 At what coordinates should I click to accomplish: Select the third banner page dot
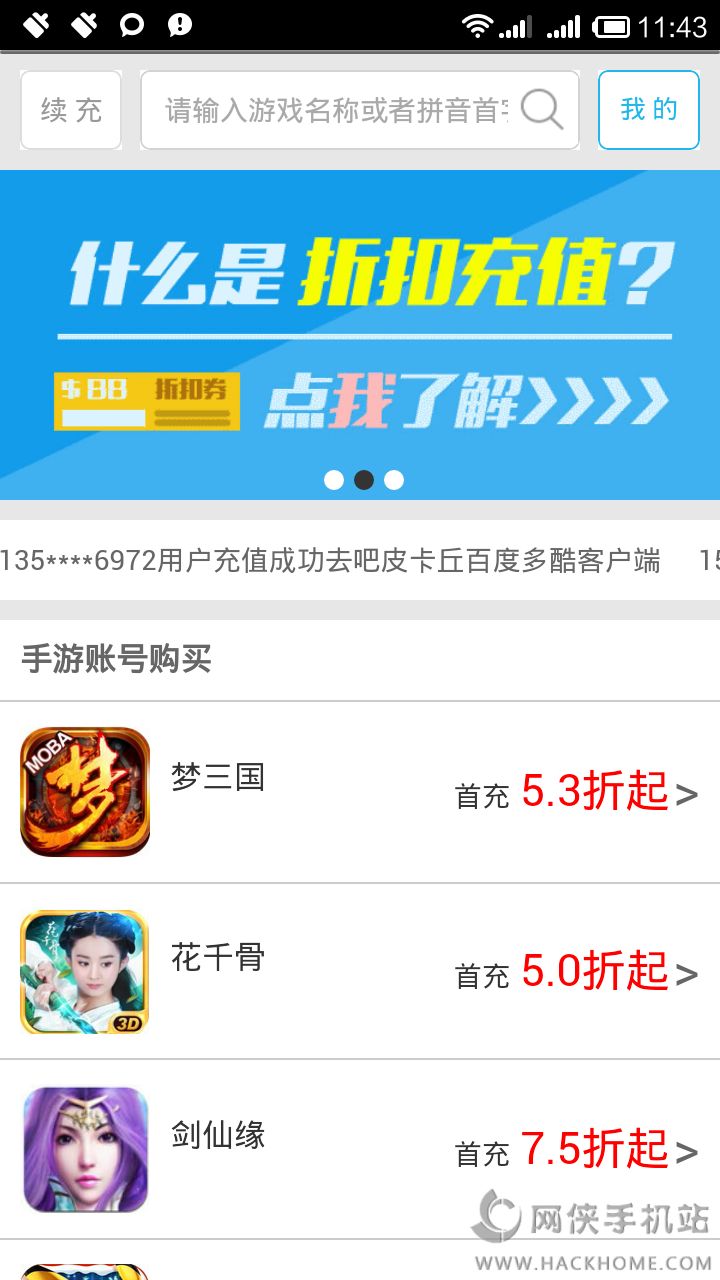coord(394,480)
